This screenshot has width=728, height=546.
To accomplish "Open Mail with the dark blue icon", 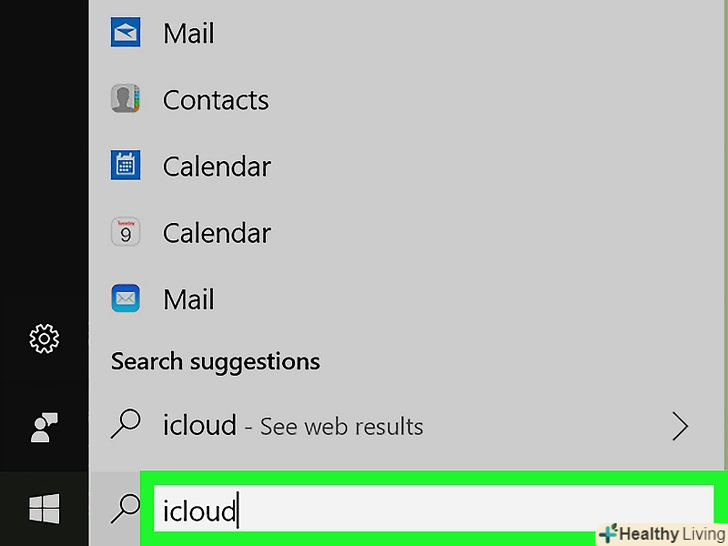I will pos(188,33).
